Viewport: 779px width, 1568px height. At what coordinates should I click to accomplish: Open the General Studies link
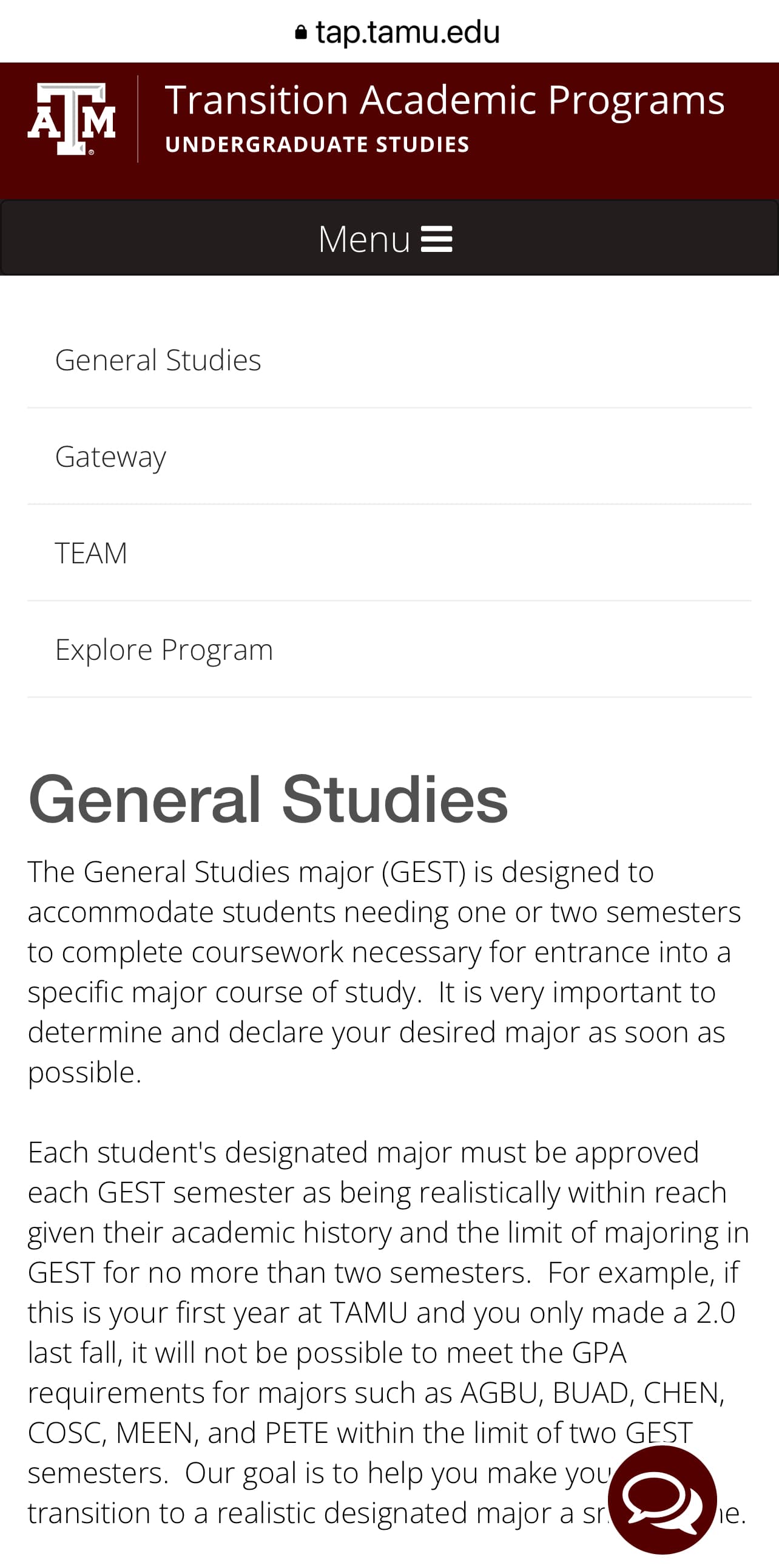pos(389,360)
